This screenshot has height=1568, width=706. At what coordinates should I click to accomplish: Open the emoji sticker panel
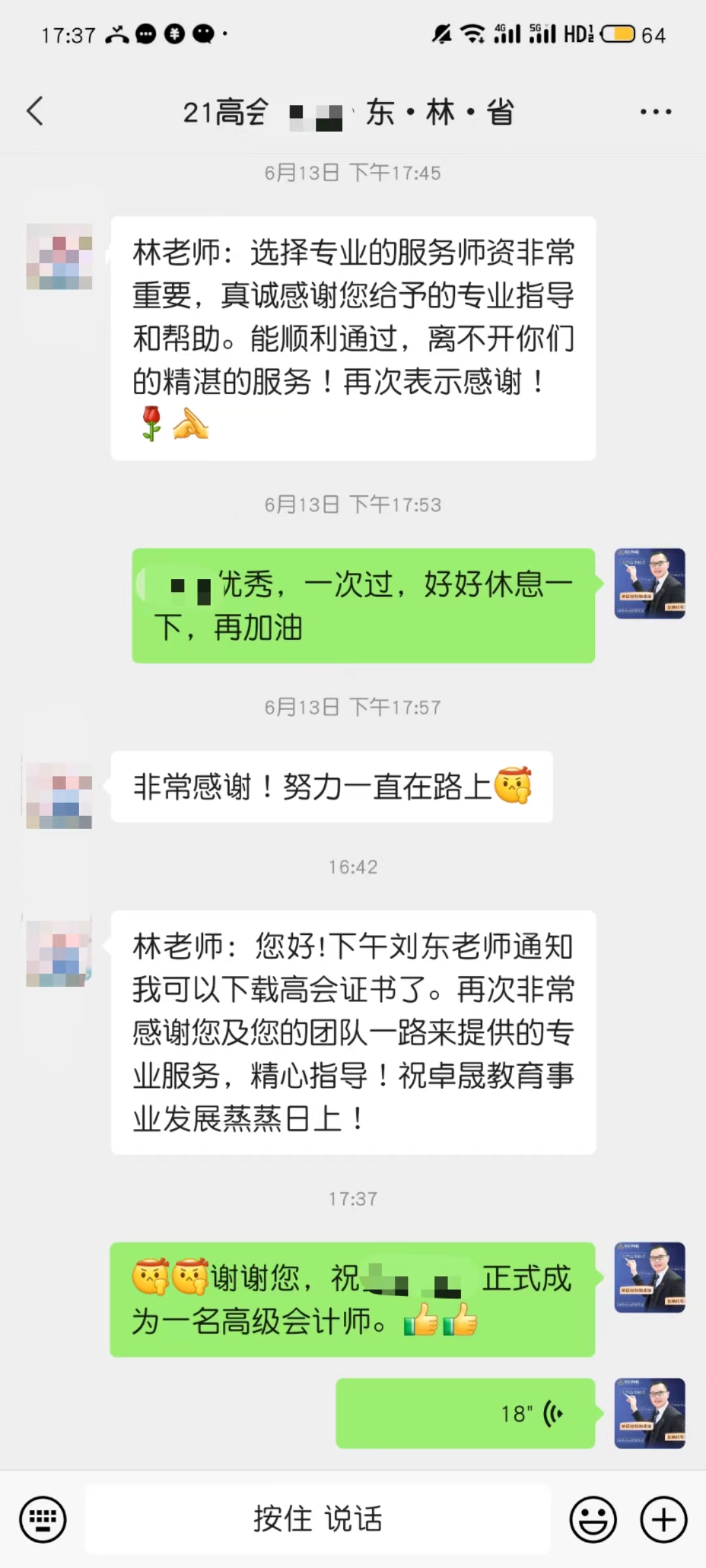(x=593, y=1519)
